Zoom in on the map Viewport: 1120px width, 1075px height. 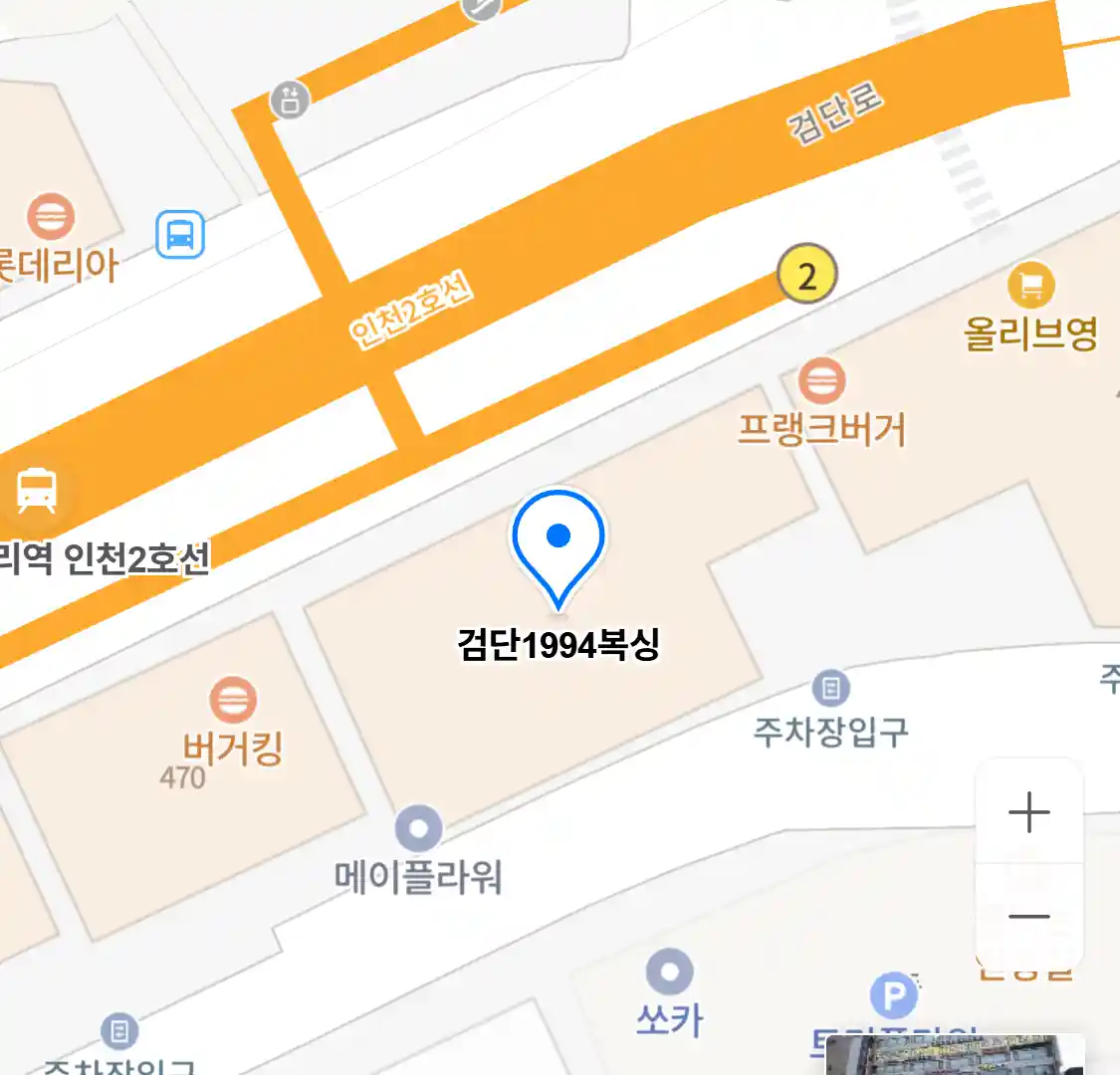point(1029,812)
